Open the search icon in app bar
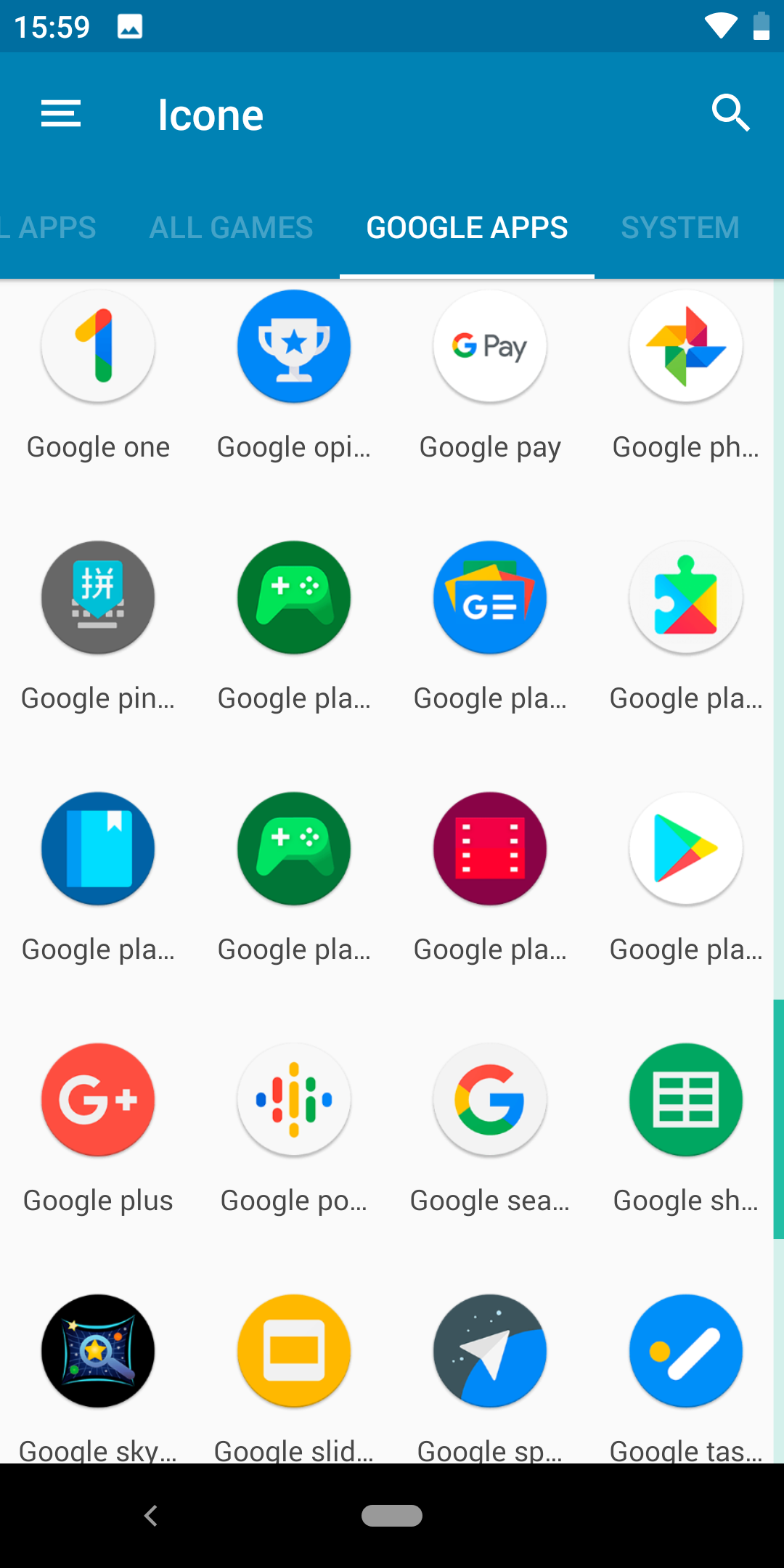Viewport: 784px width, 1568px height. click(x=730, y=113)
